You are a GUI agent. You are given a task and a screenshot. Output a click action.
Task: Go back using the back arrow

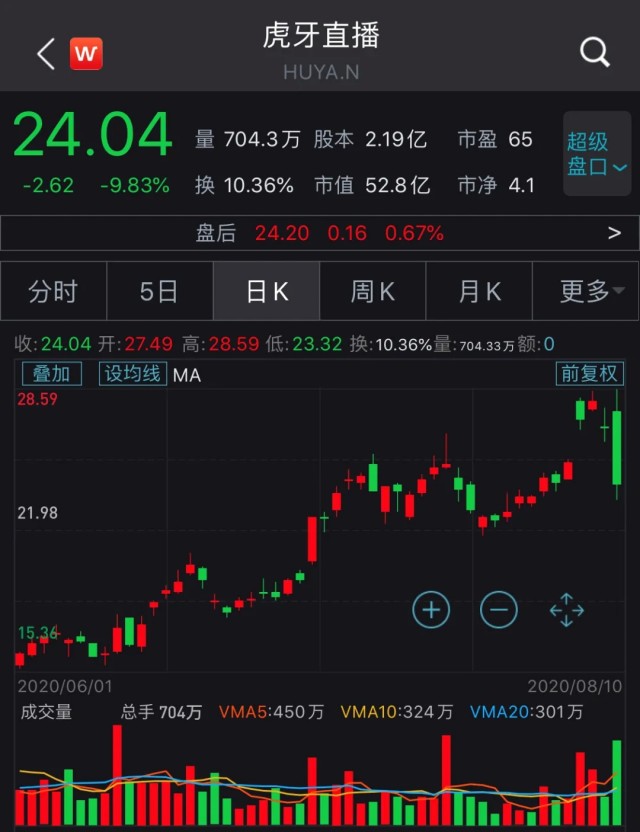pyautogui.click(x=45, y=53)
